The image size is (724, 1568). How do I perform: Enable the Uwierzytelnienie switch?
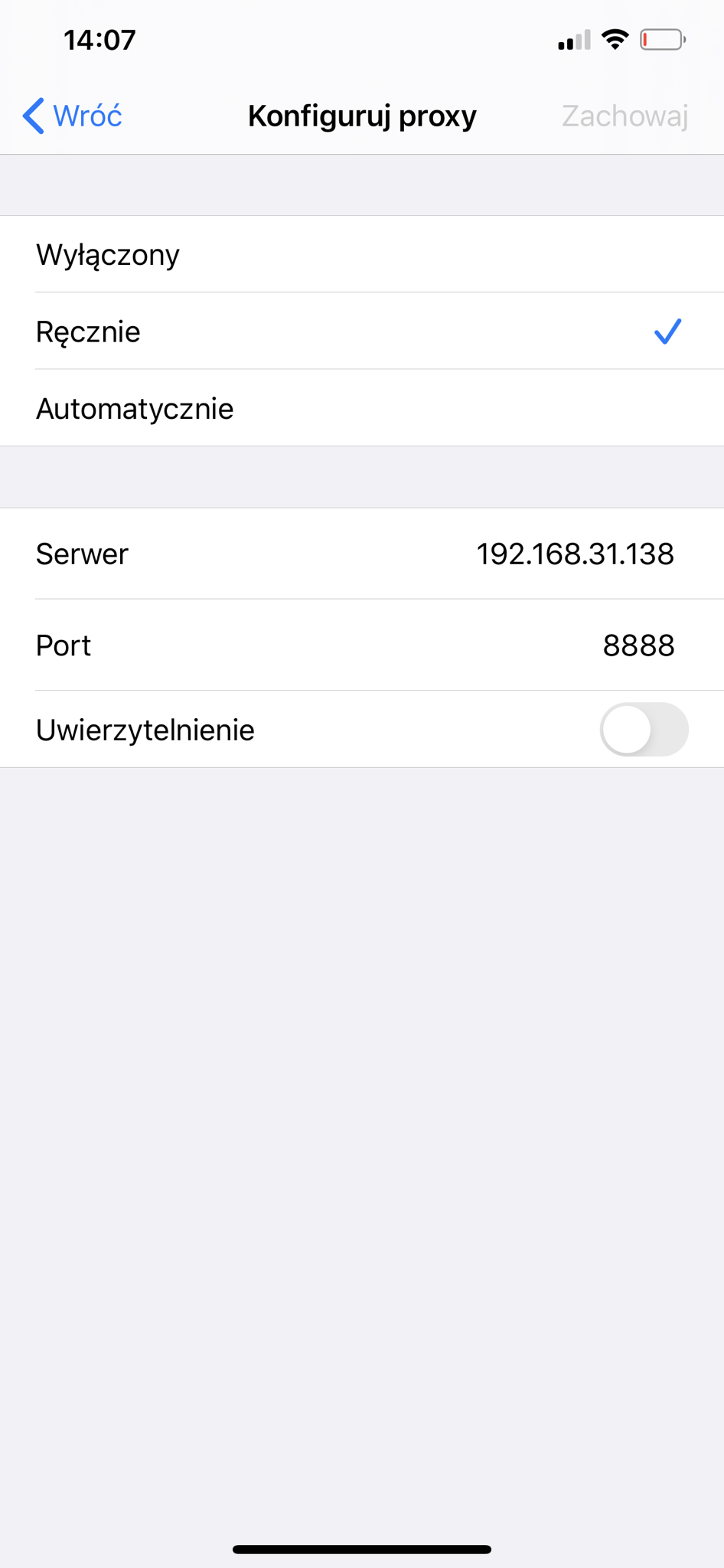[643, 730]
